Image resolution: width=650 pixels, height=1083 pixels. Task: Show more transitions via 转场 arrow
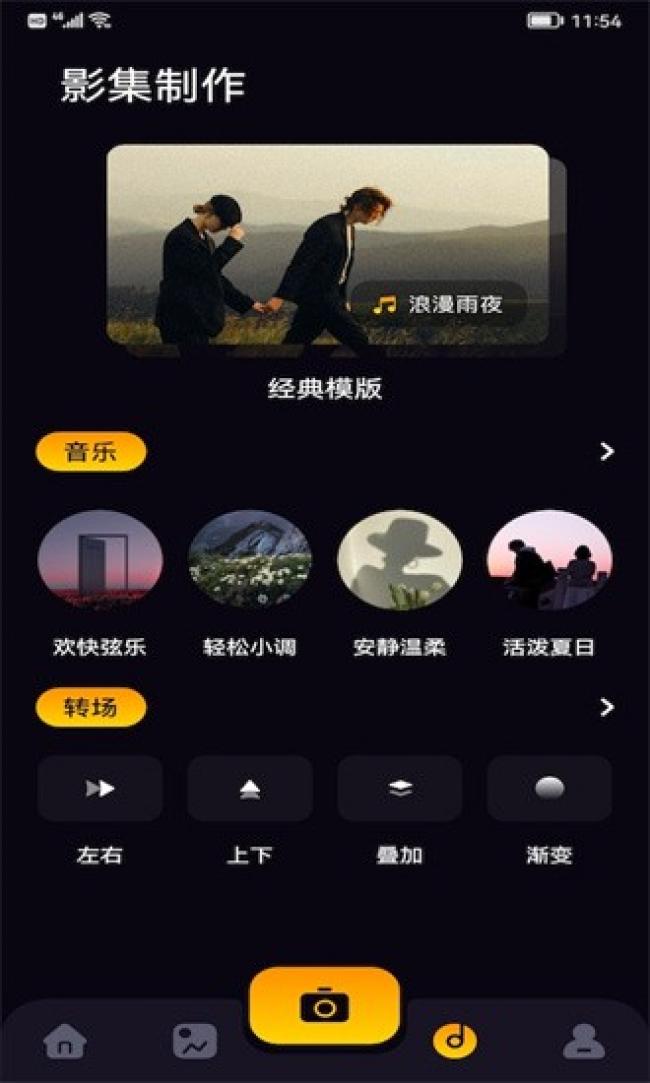click(x=606, y=707)
